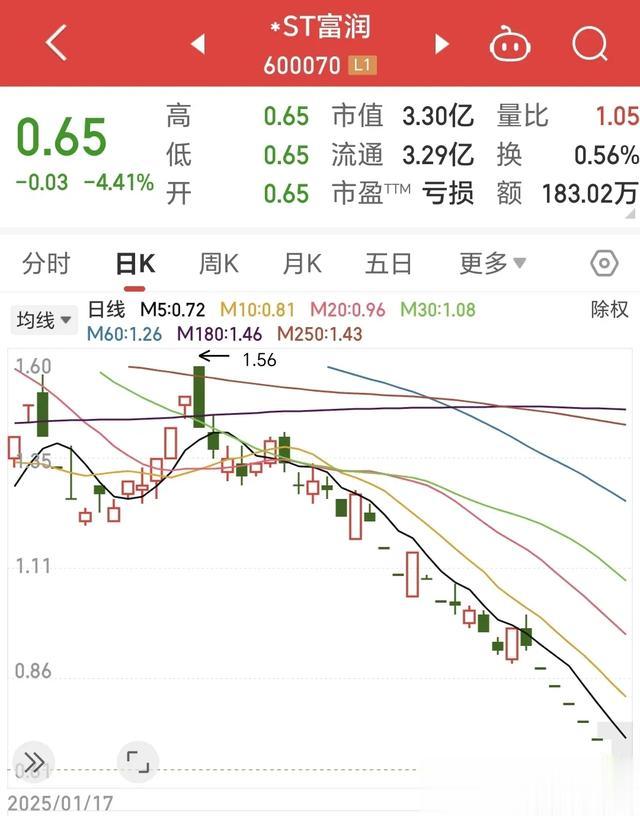Switch to the 分时 chart tab

pyautogui.click(x=47, y=264)
